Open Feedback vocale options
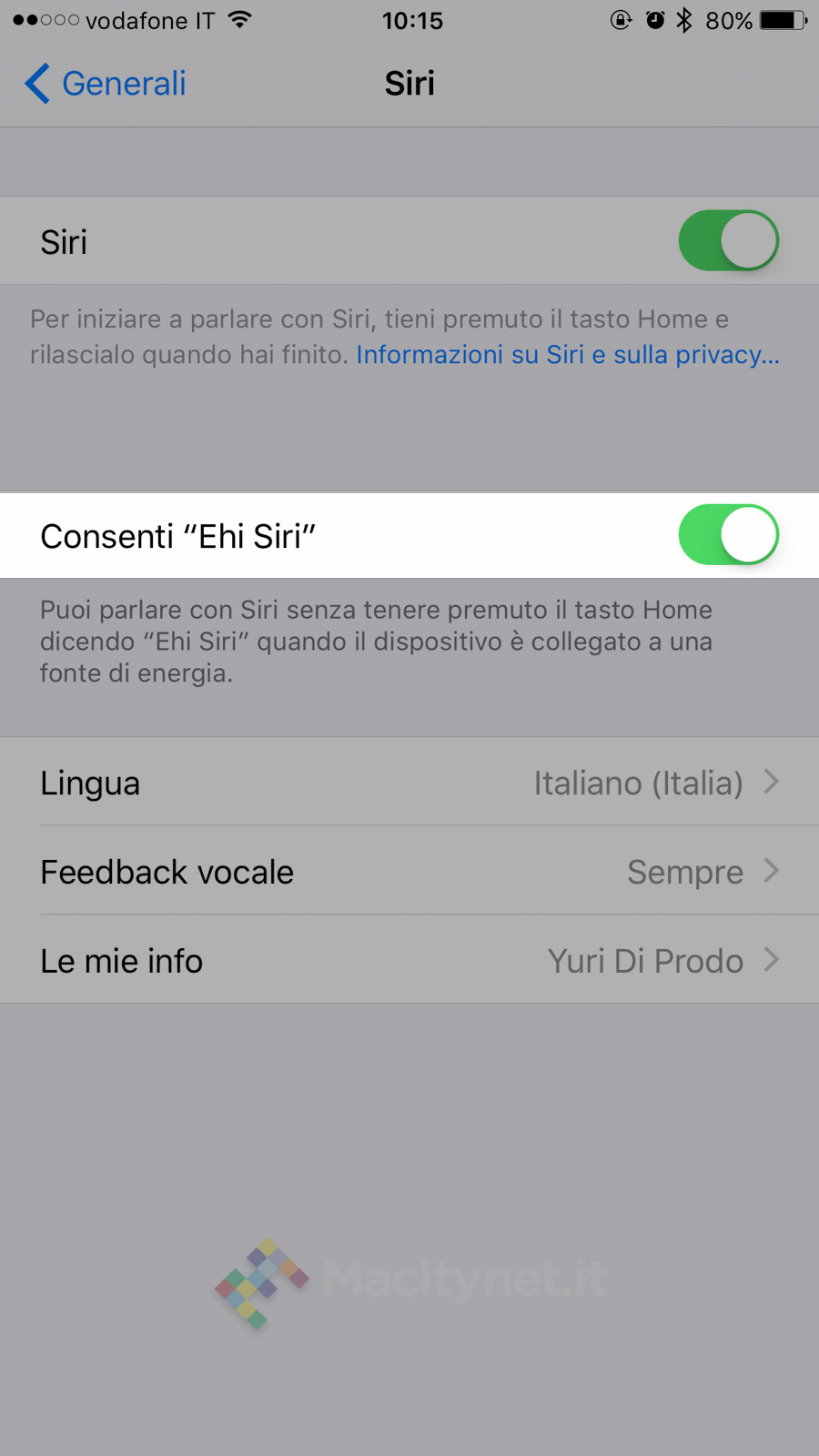 tap(409, 872)
